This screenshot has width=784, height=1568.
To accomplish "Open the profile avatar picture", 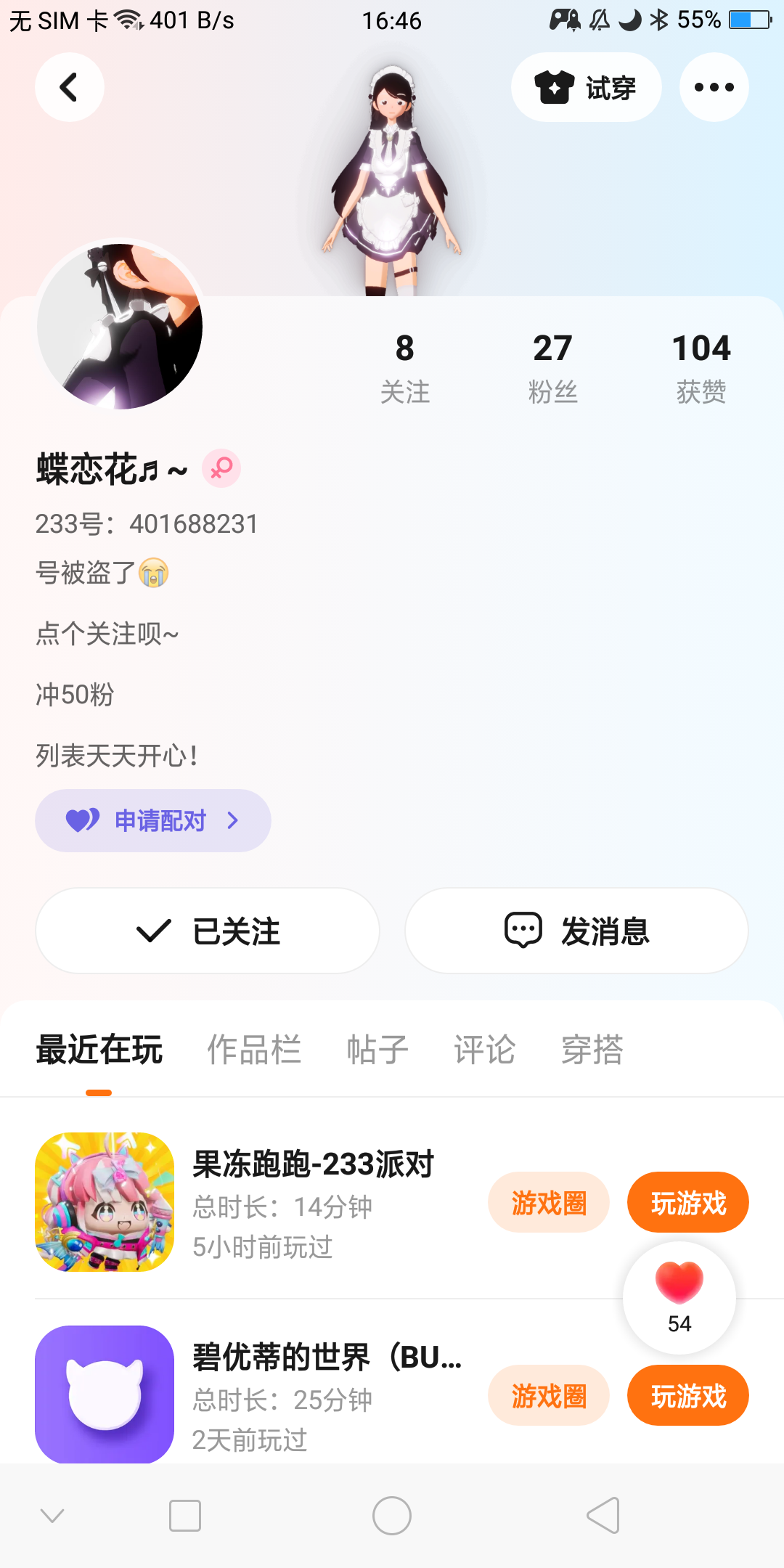I will 120,326.
